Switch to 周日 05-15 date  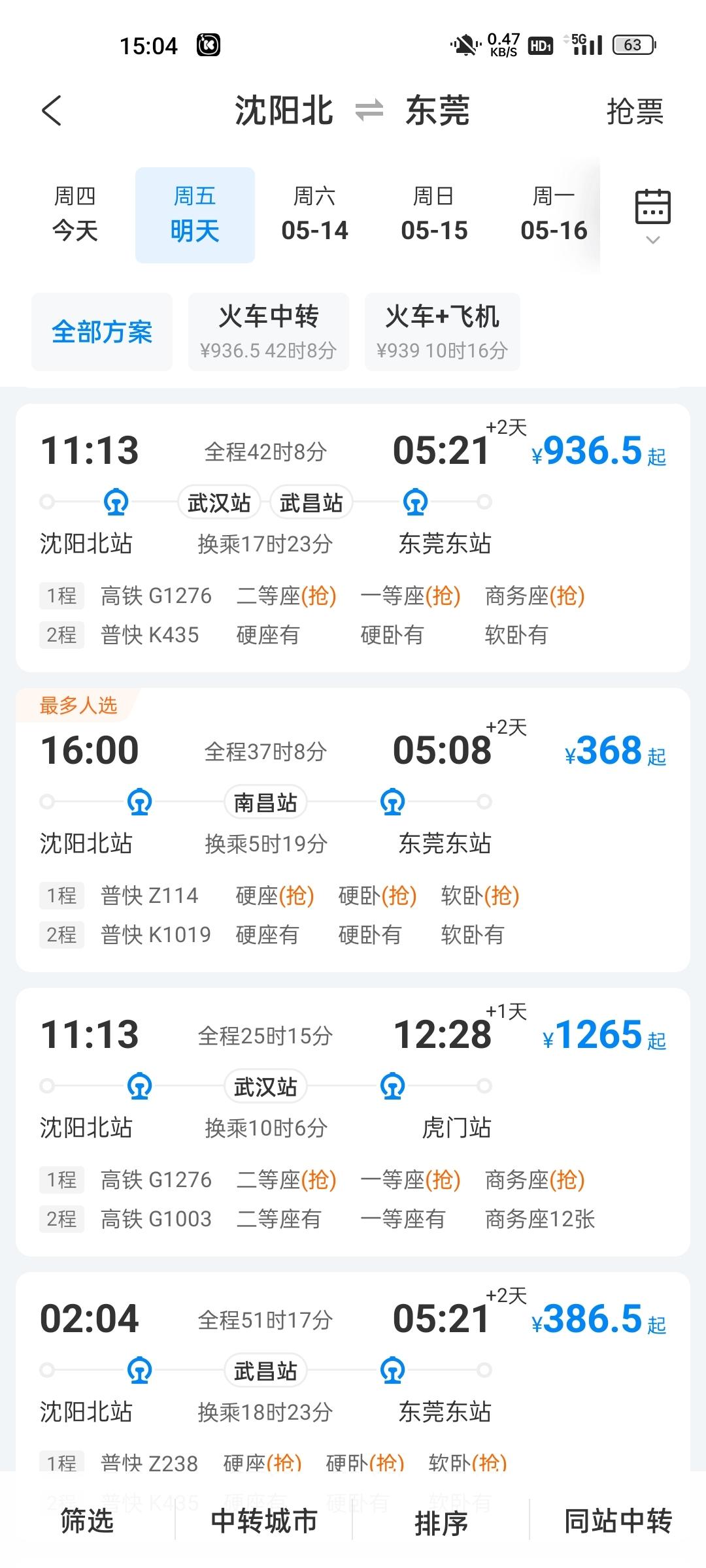pyautogui.click(x=434, y=214)
